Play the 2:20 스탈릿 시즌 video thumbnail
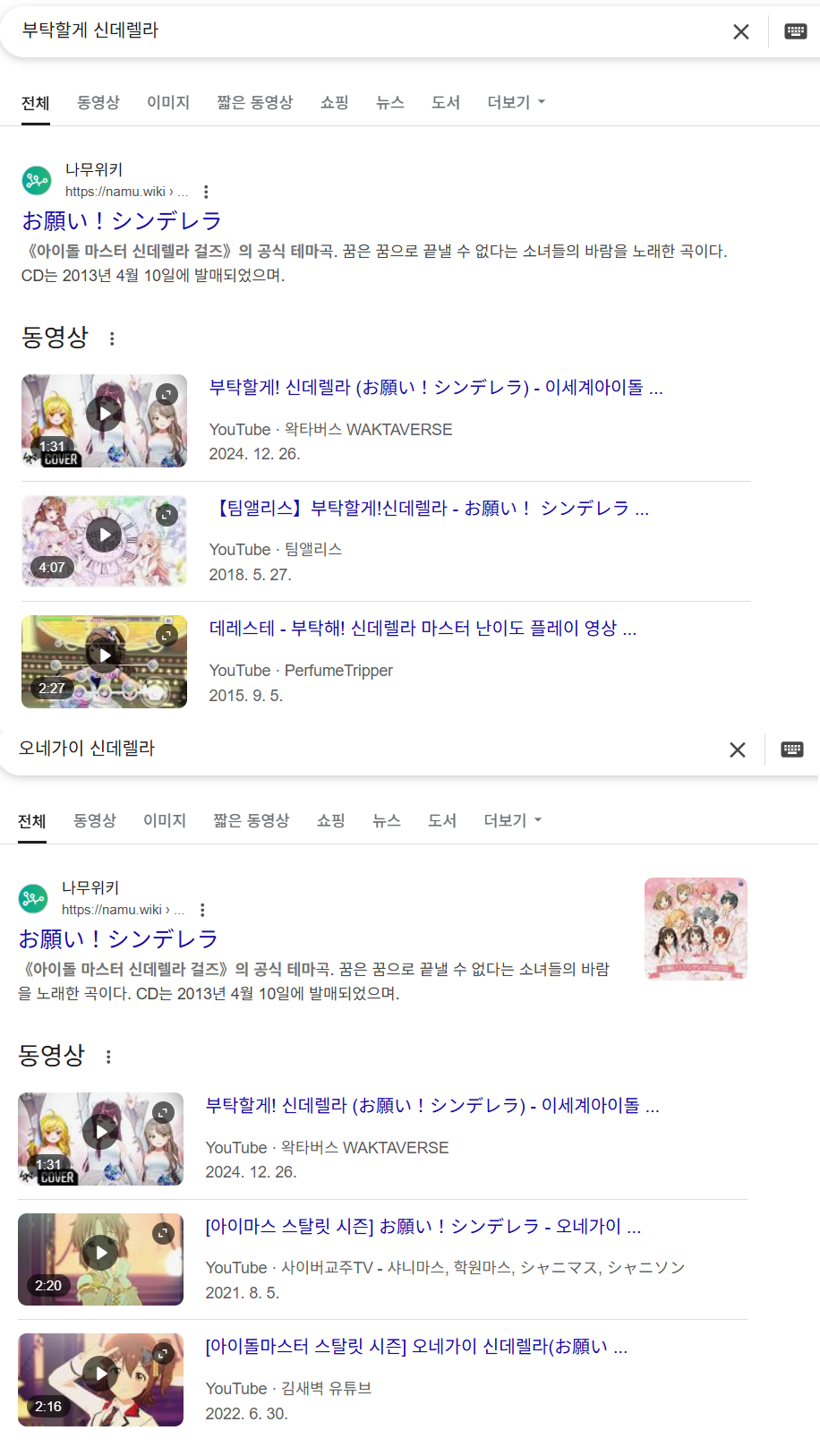The width and height of the screenshot is (820, 1456). (100, 1259)
